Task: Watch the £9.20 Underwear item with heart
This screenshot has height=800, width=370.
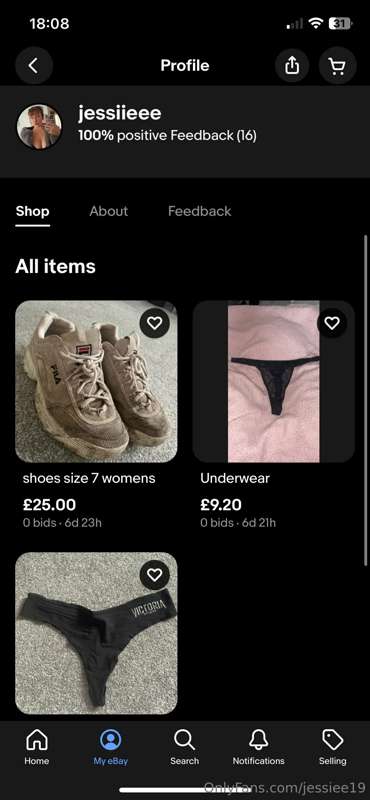Action: click(332, 322)
